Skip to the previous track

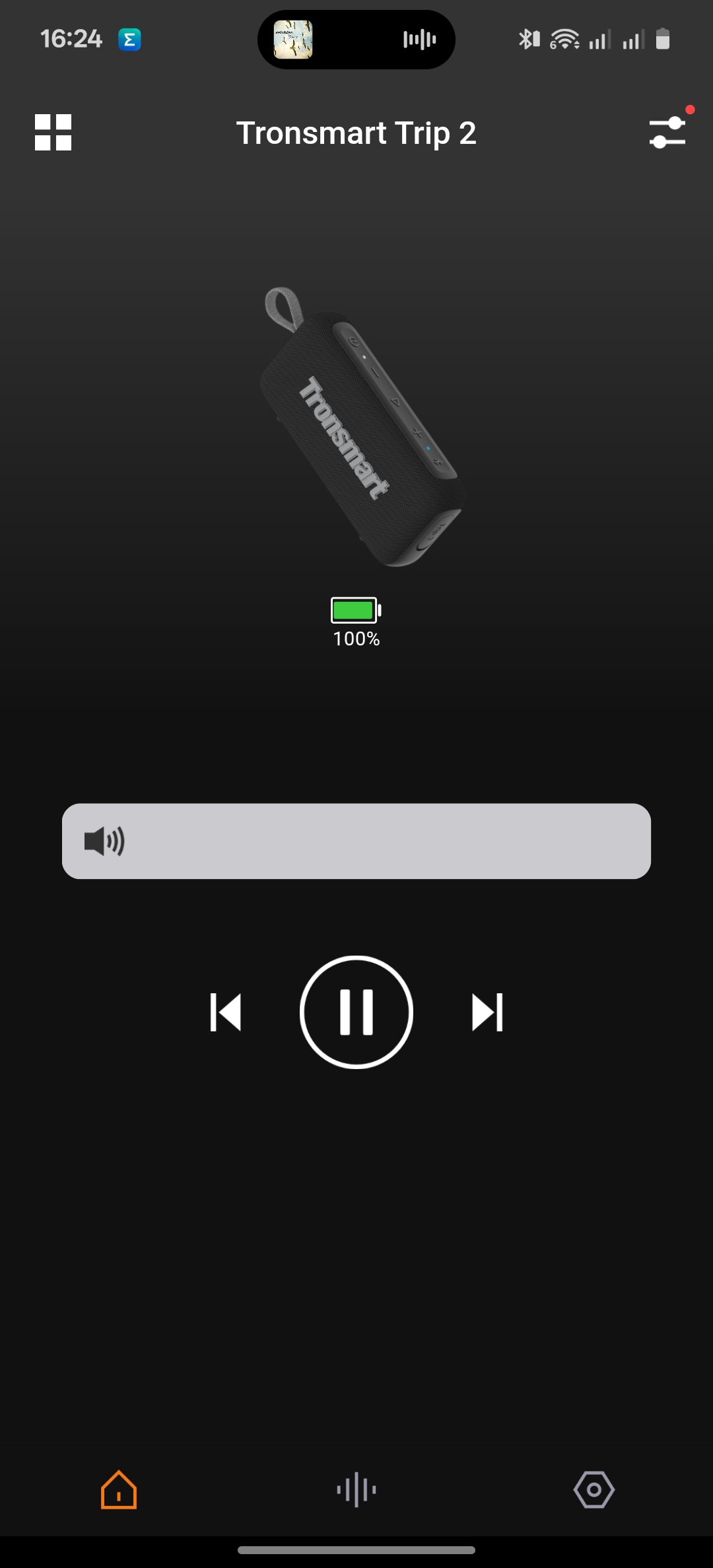tap(226, 1012)
